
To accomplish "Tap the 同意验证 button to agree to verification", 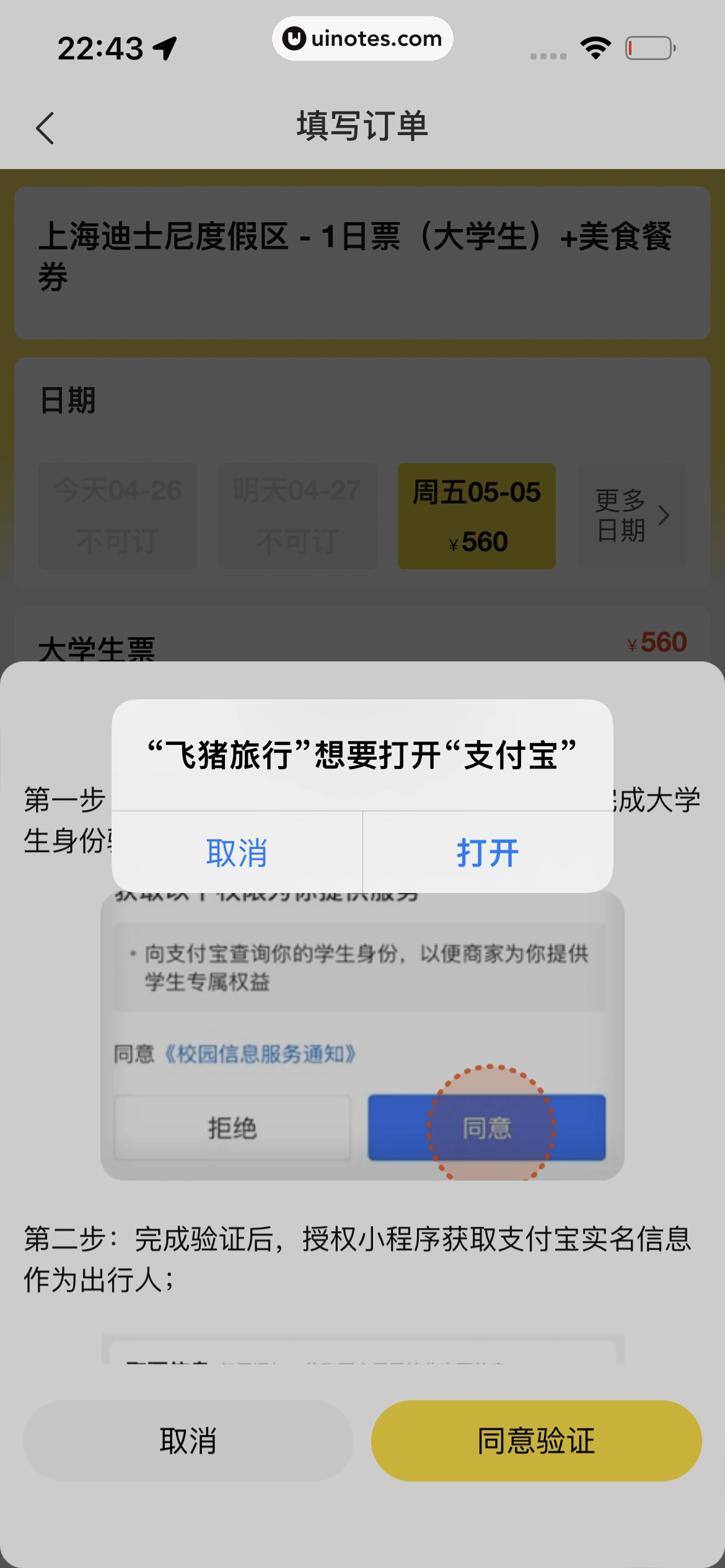I will click(536, 1440).
